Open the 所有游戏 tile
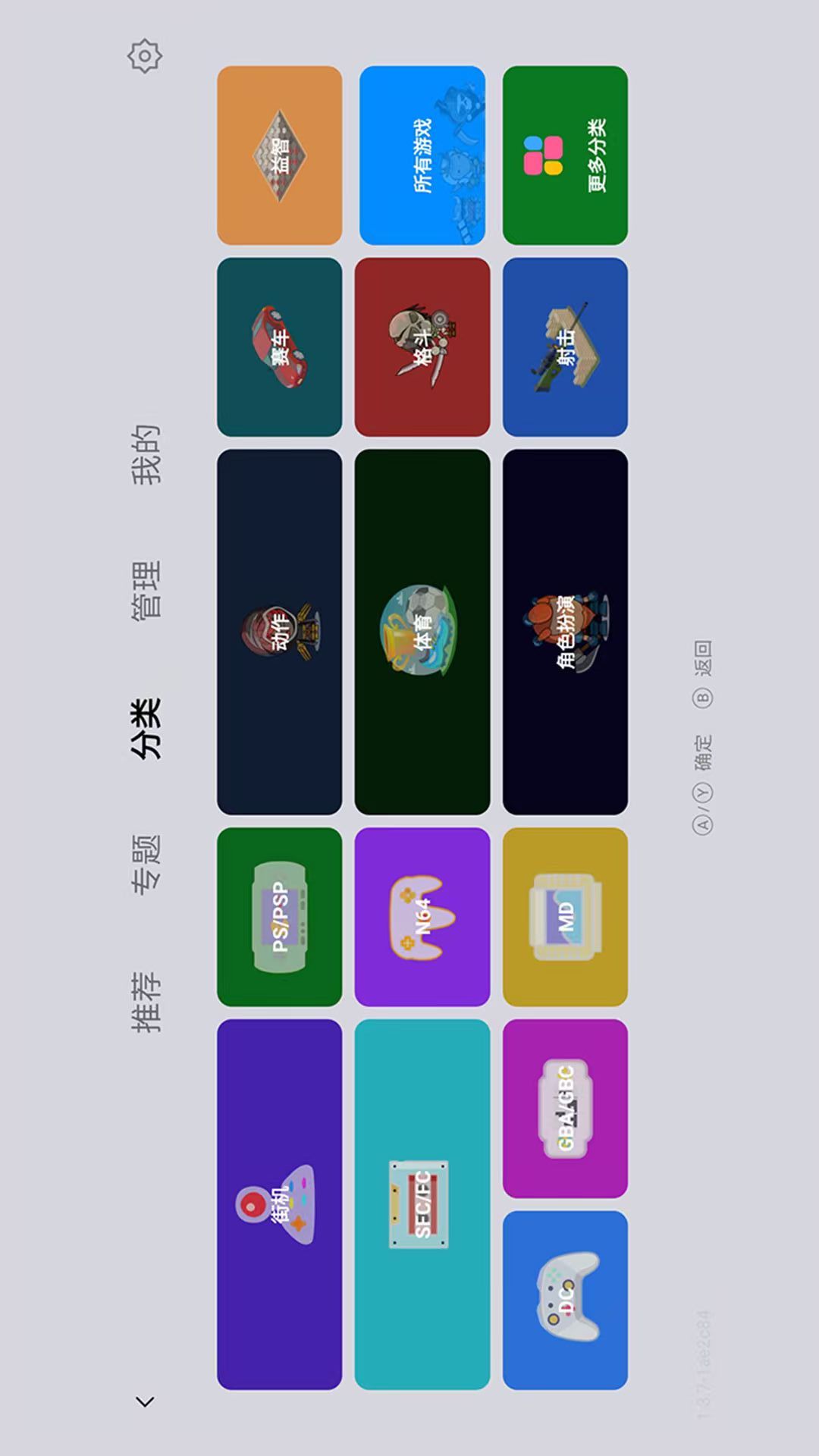Image resolution: width=819 pixels, height=1456 pixels. (x=422, y=155)
